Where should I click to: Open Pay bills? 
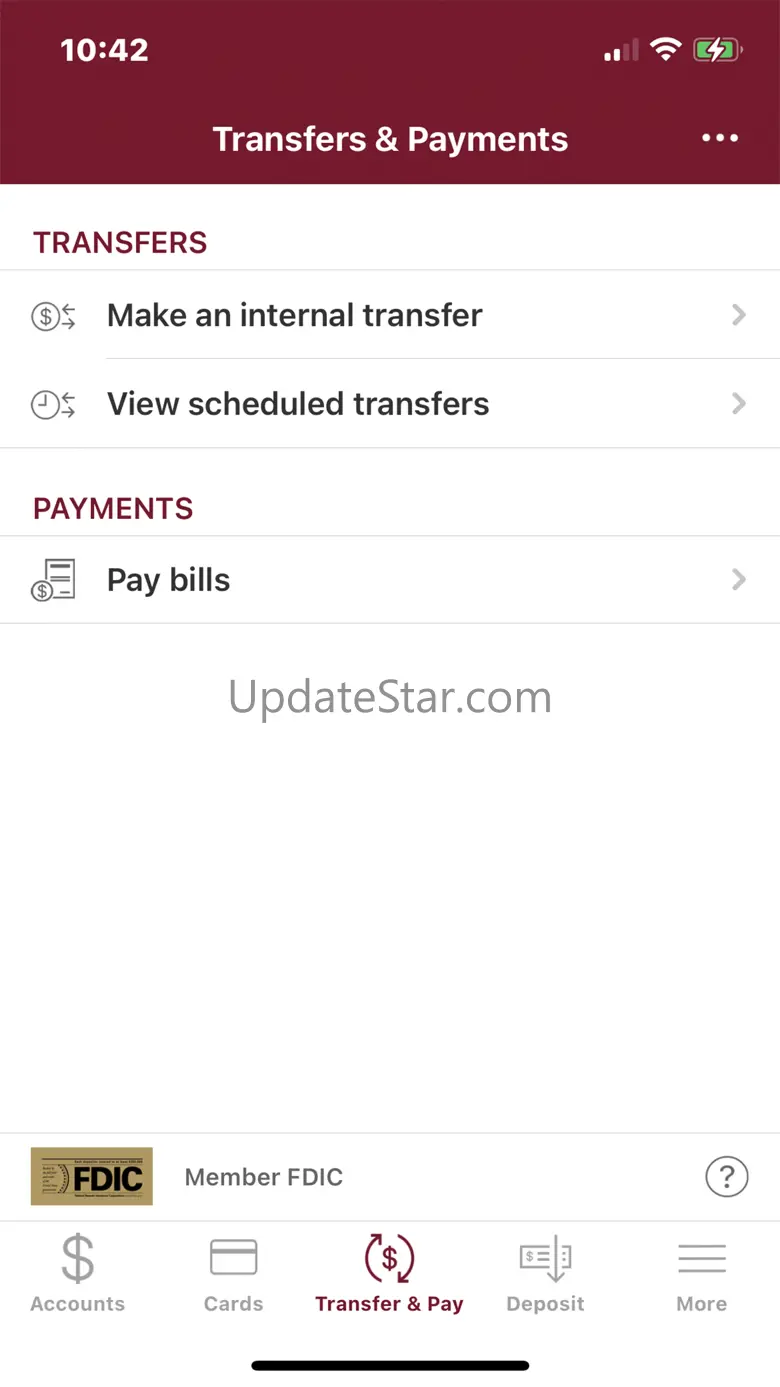[390, 580]
